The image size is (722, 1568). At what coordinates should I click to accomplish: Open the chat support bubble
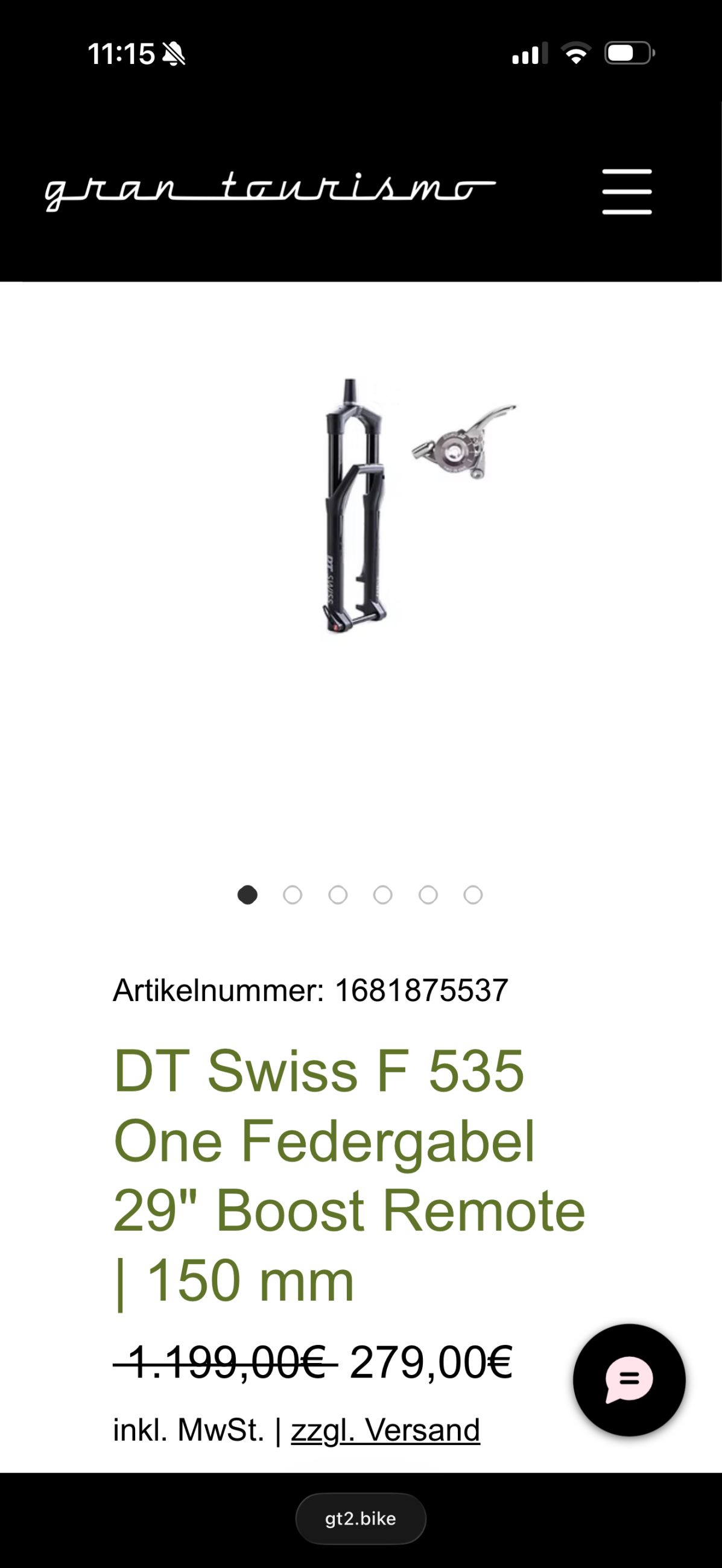click(629, 1379)
